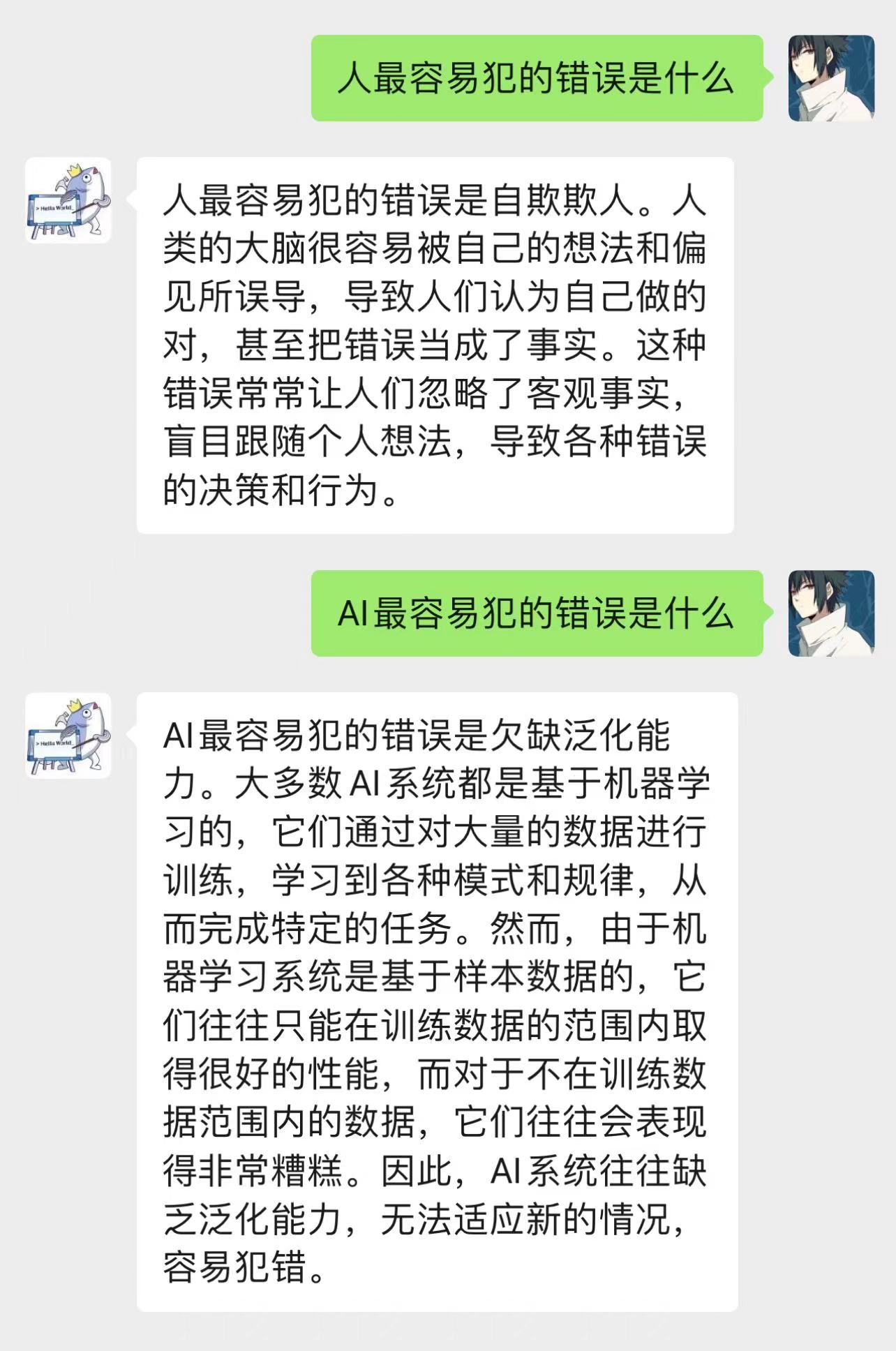Open bot avatar beside the "欠缺泛化能力" reply
The height and width of the screenshot is (1351, 896).
point(68,736)
